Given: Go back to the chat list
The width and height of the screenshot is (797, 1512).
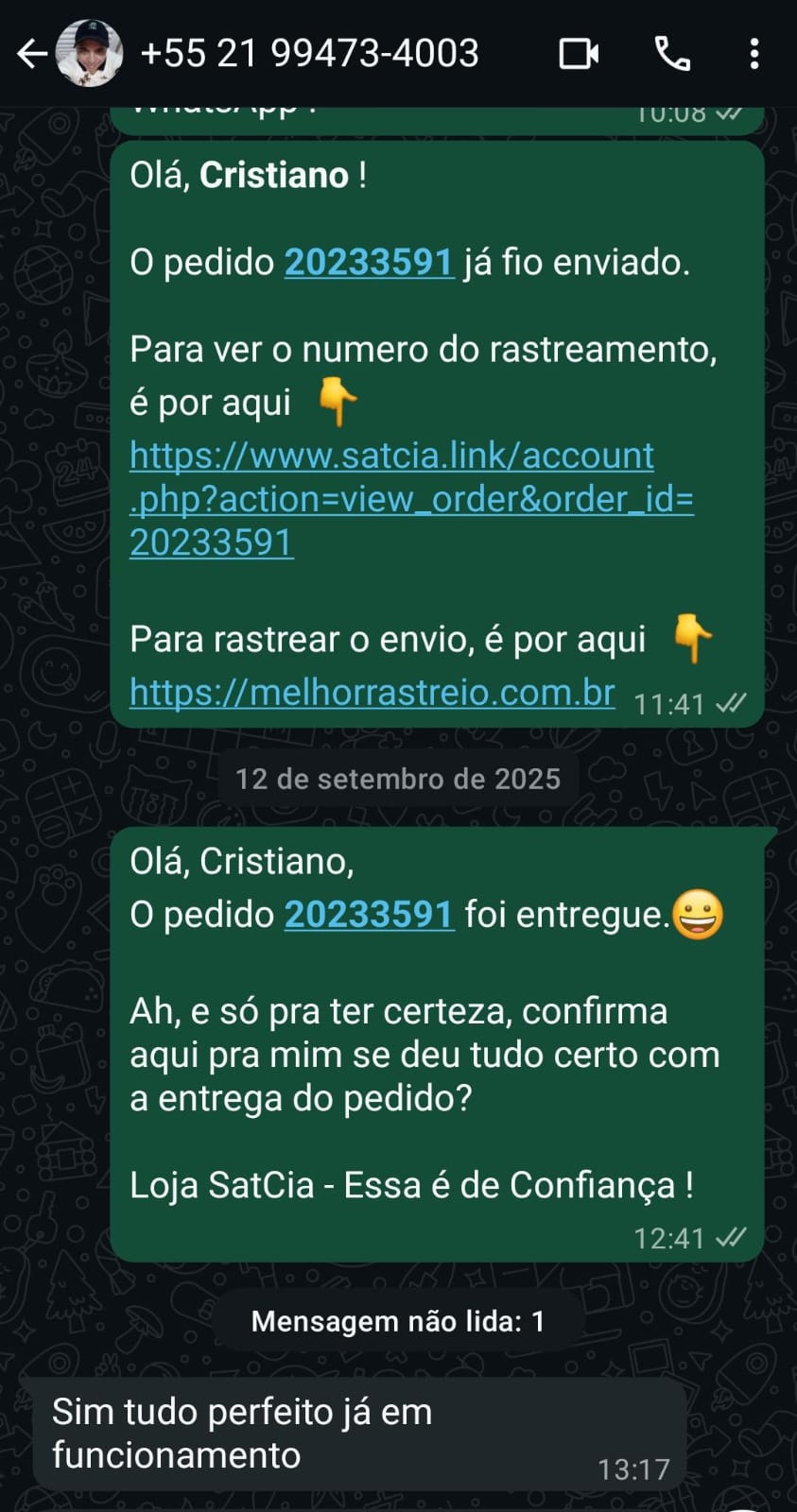Looking at the screenshot, I should (x=31, y=54).
